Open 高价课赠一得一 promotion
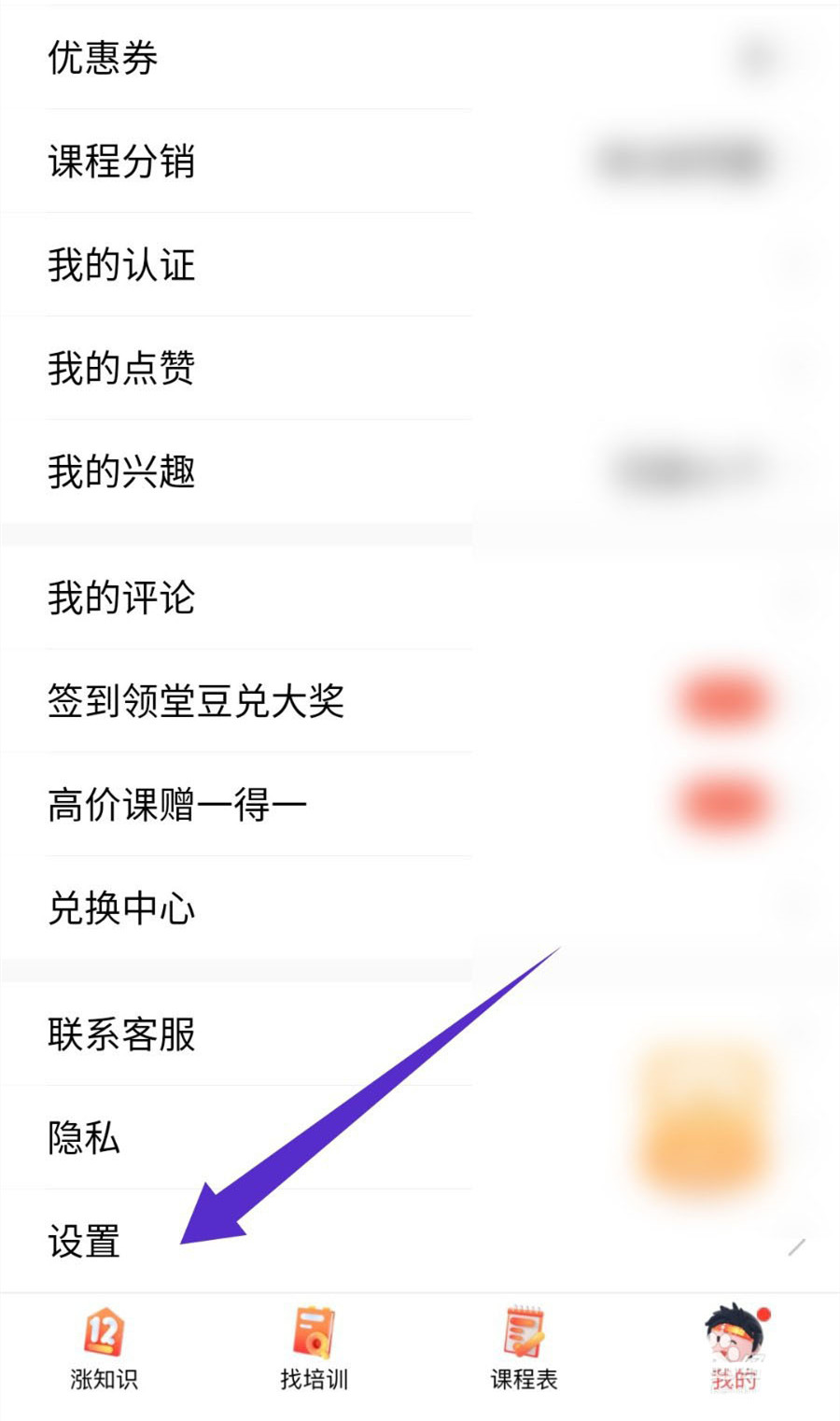Screen dimensions: 840x1421 (179, 804)
